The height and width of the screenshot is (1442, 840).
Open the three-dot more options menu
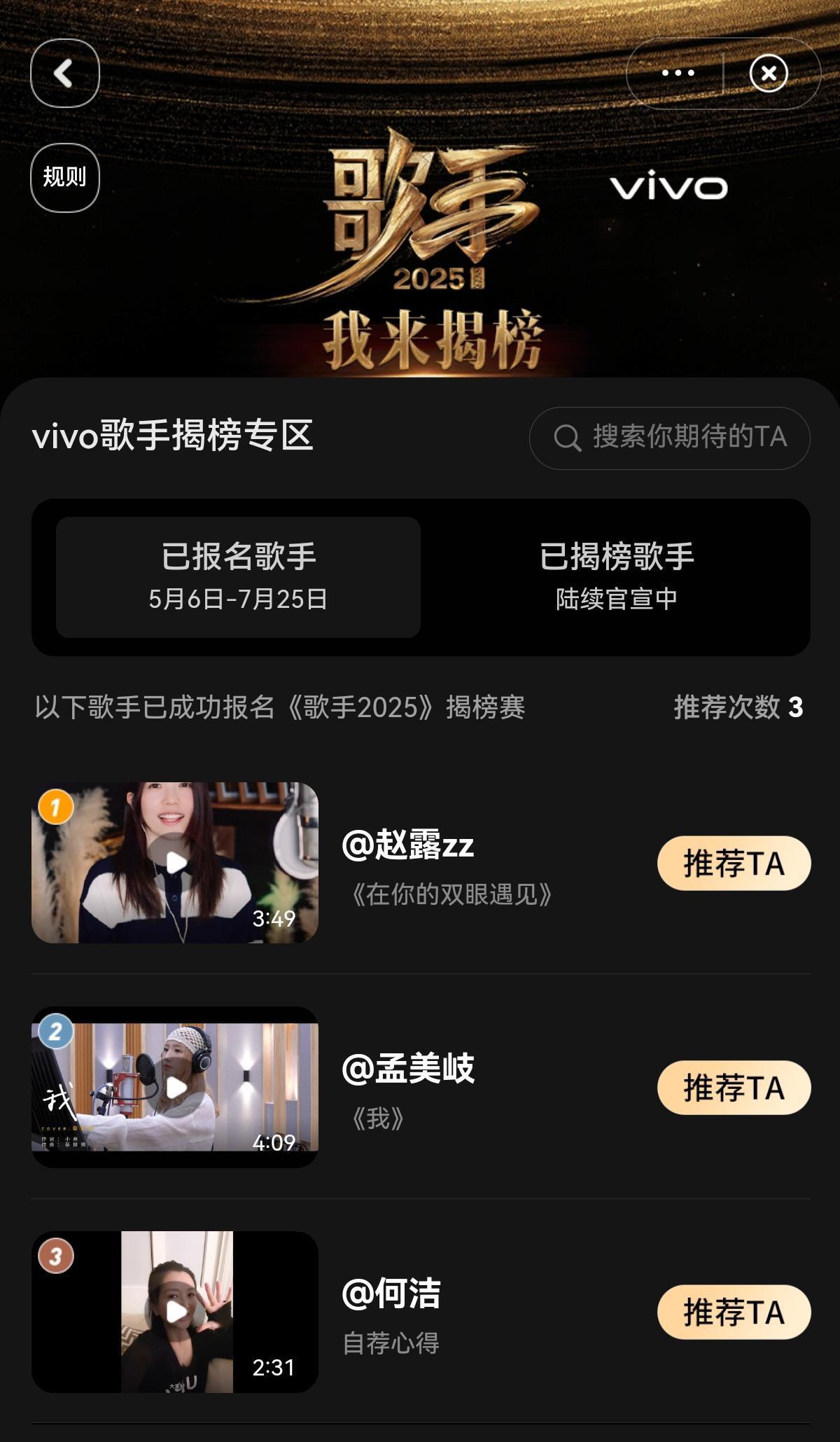tap(678, 74)
